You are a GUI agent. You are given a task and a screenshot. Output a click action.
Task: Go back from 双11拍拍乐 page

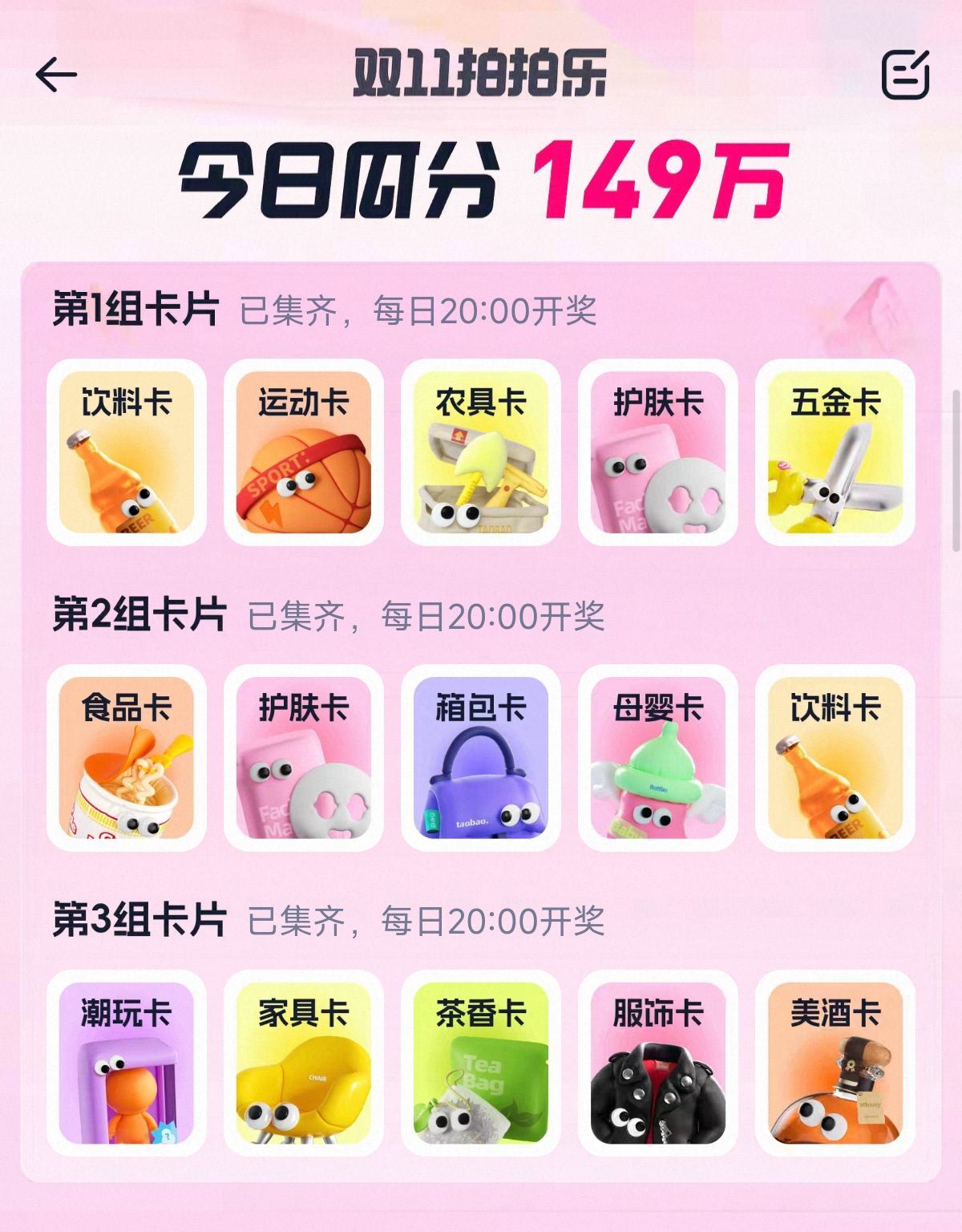pyautogui.click(x=56, y=75)
